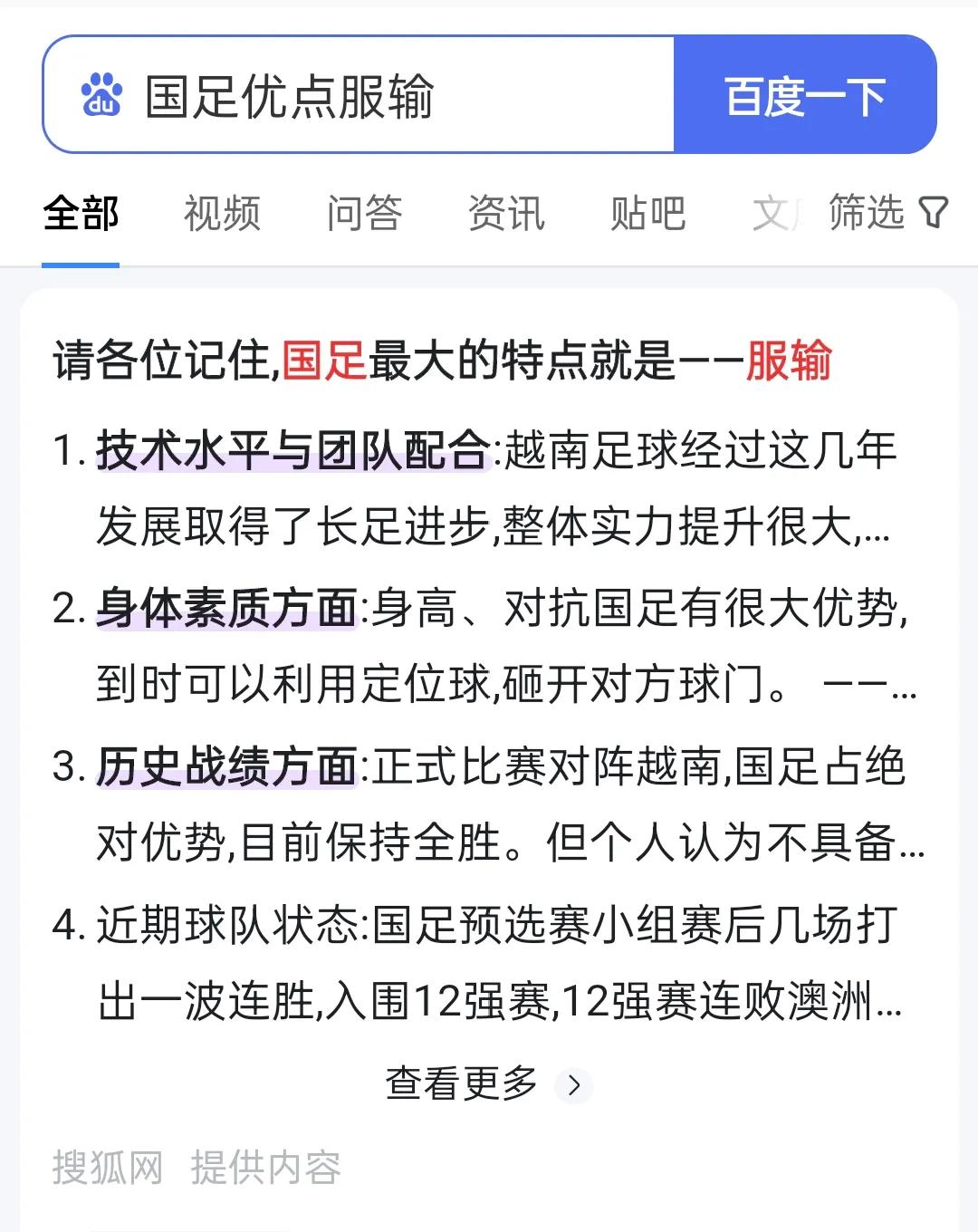
Task: Switch to the 视频 tab
Action: pos(222,214)
